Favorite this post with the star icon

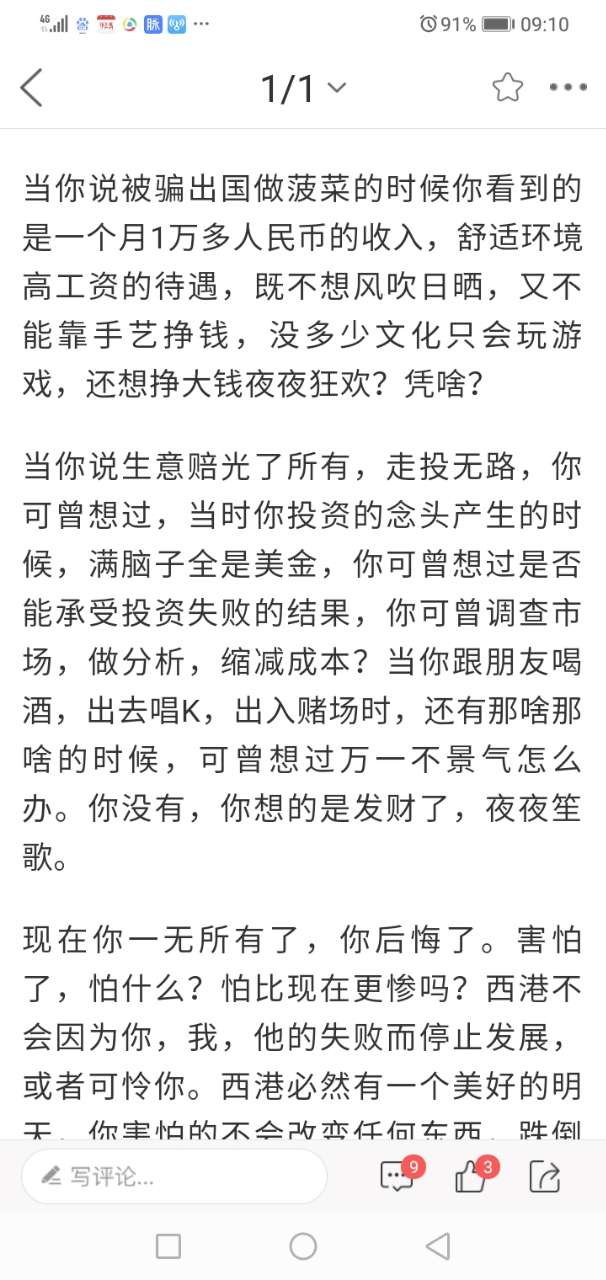tap(507, 88)
